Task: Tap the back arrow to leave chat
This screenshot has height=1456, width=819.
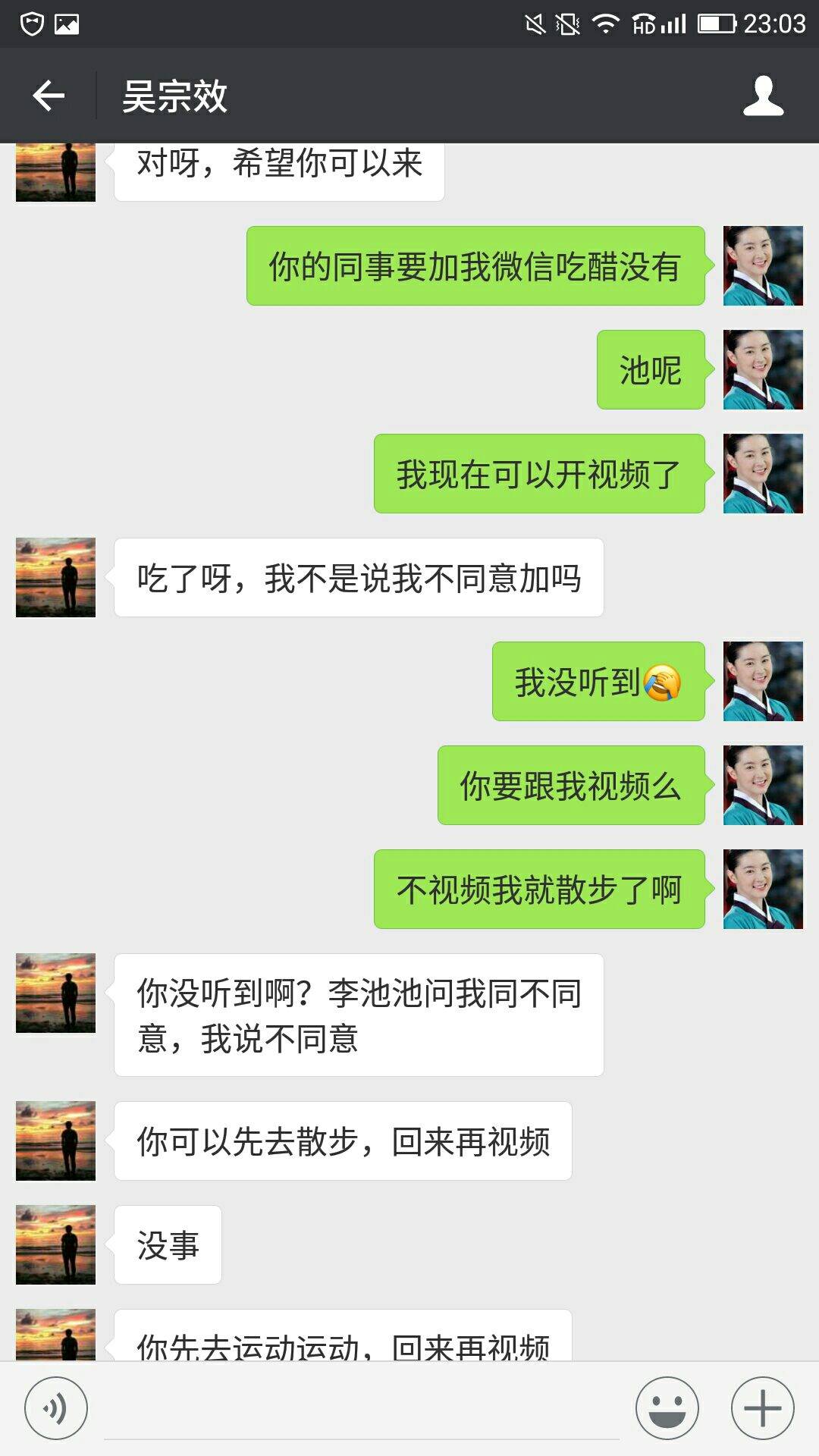Action: (x=47, y=96)
